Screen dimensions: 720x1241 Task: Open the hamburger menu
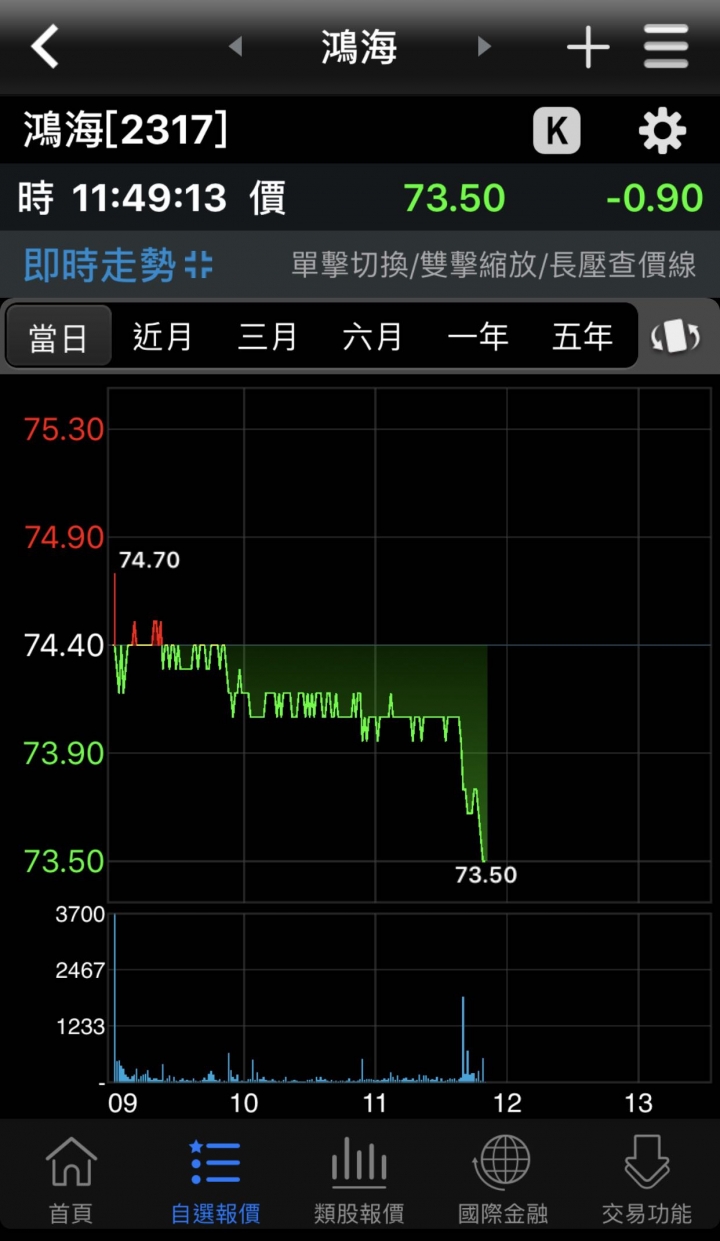click(x=666, y=47)
